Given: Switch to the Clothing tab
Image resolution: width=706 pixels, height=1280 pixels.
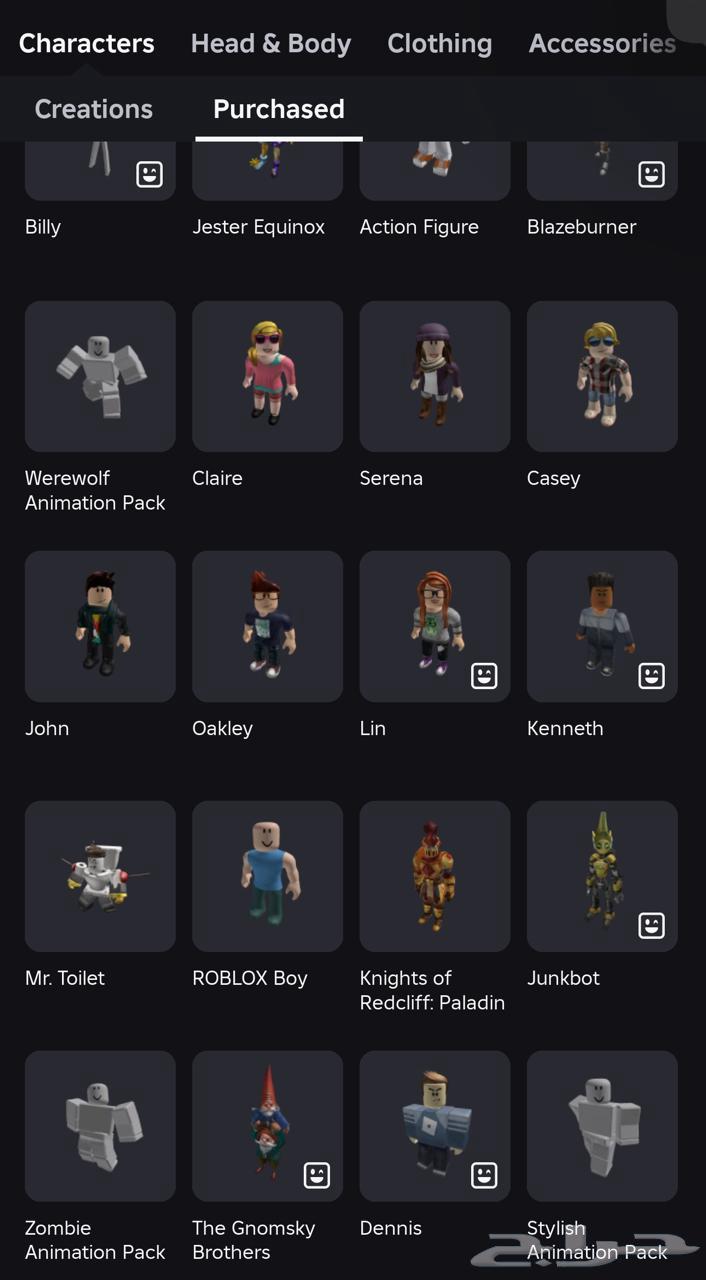Looking at the screenshot, I should click(x=439, y=44).
